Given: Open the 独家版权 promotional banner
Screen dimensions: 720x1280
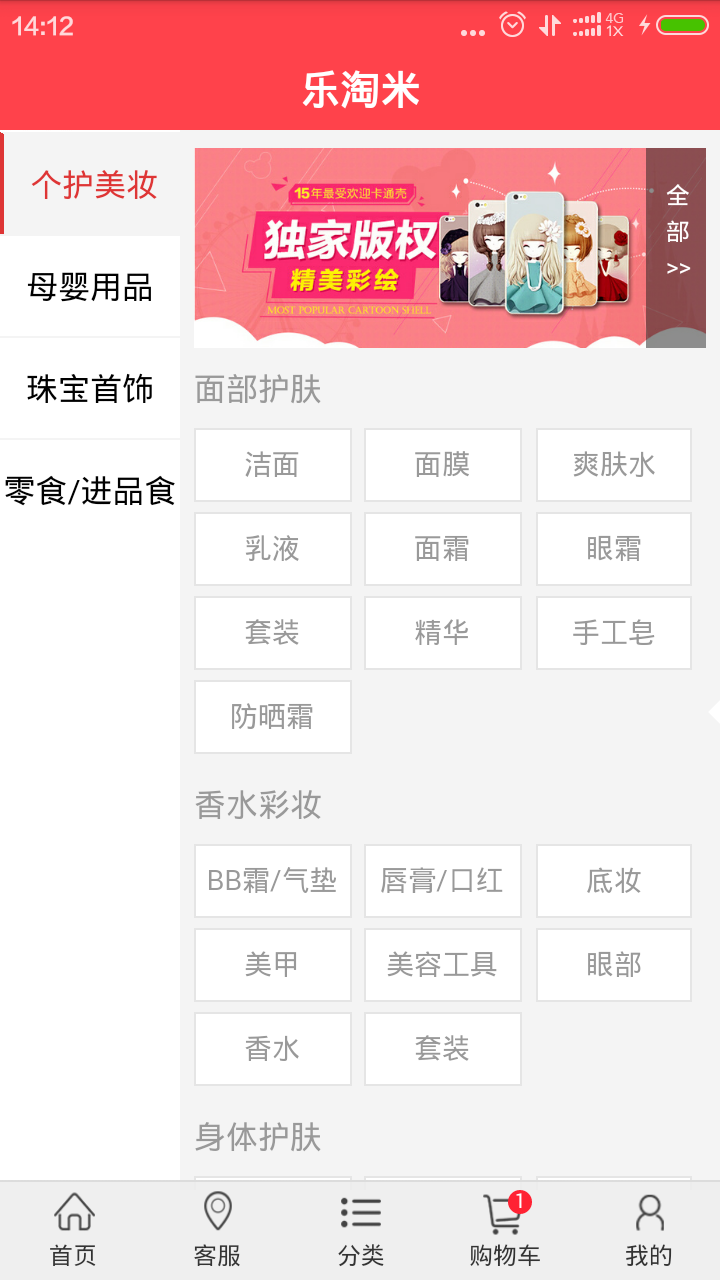Looking at the screenshot, I should (420, 247).
